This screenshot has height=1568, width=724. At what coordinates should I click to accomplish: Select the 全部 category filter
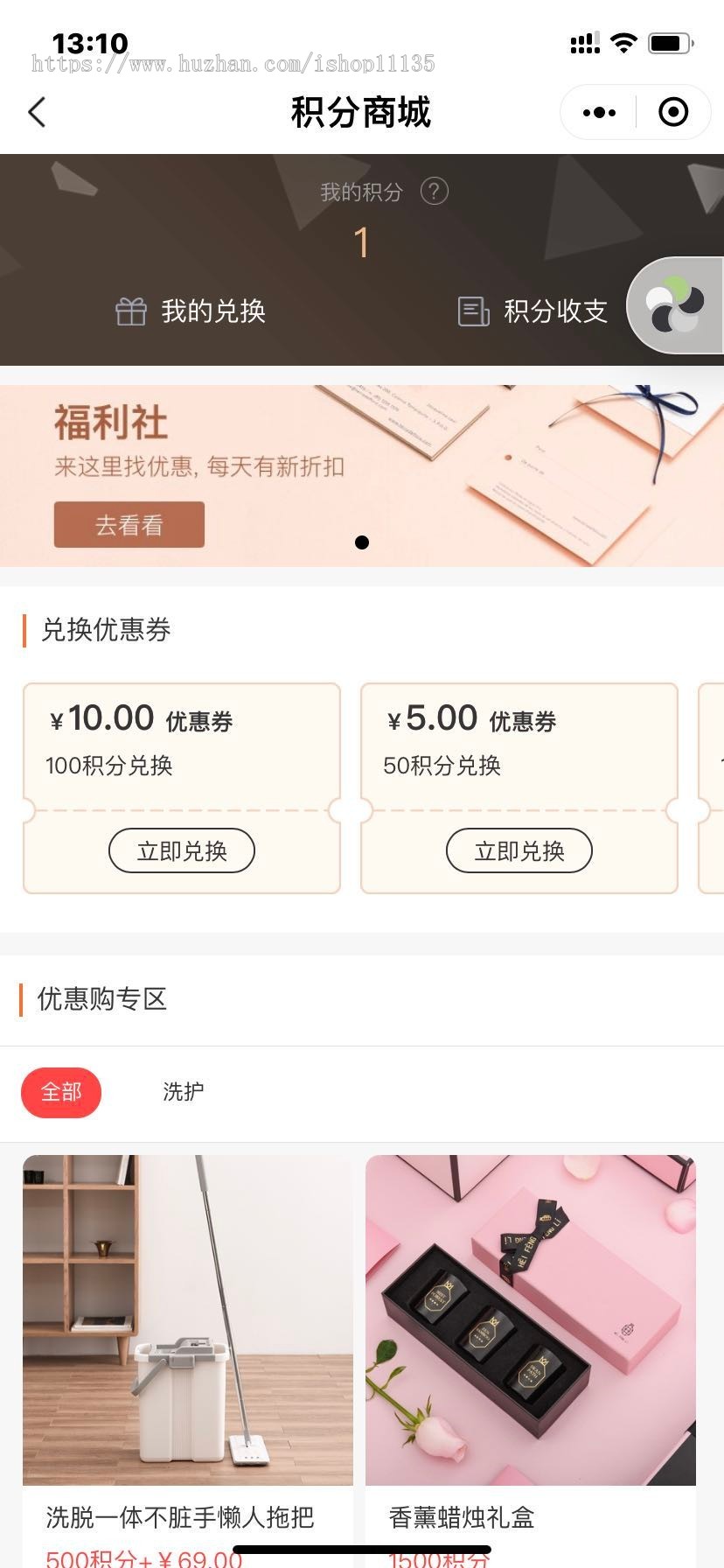coord(61,1092)
